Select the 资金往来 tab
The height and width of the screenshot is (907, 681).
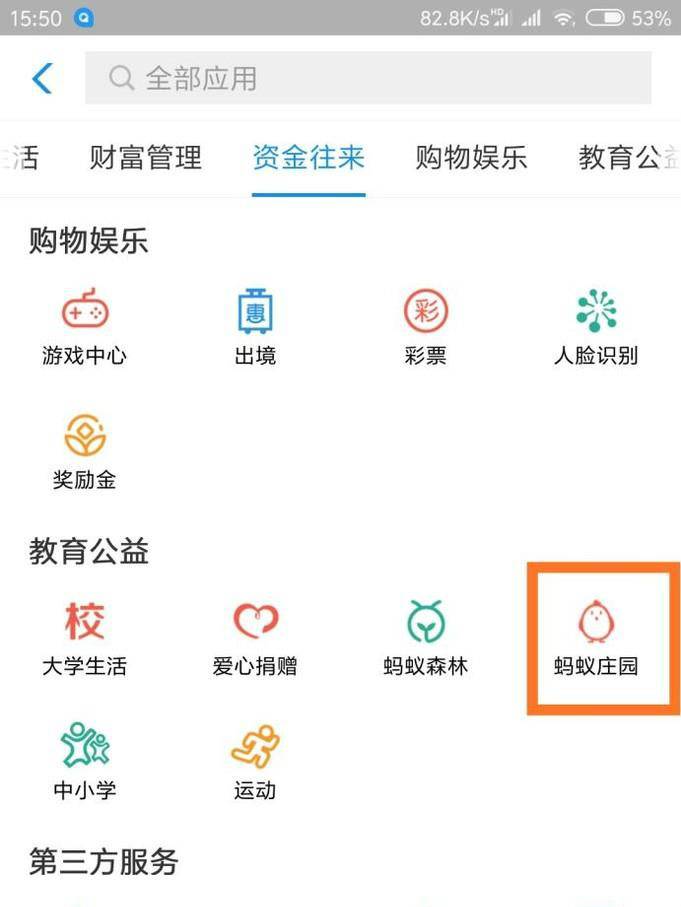(x=308, y=157)
